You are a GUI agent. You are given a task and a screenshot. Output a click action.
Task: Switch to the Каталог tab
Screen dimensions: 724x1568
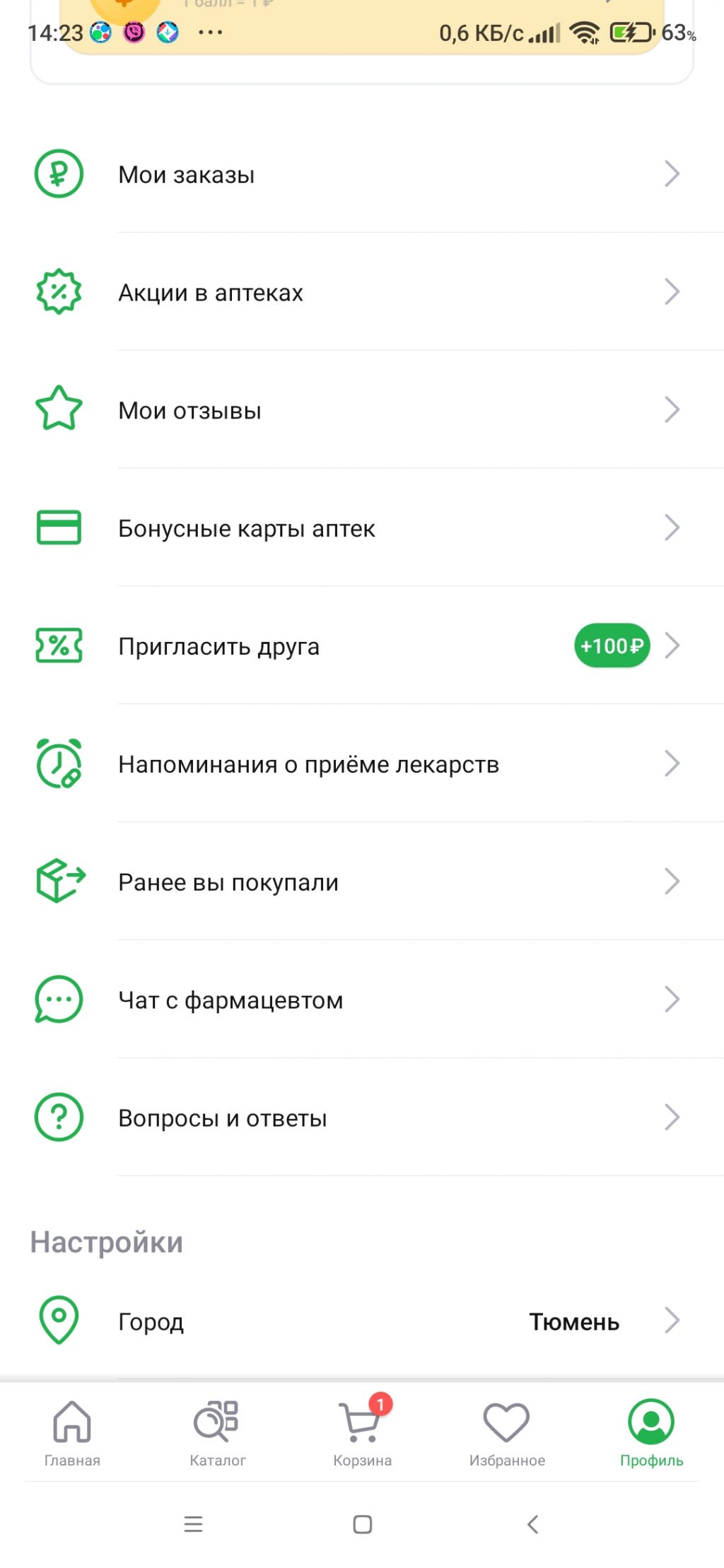[x=217, y=1432]
